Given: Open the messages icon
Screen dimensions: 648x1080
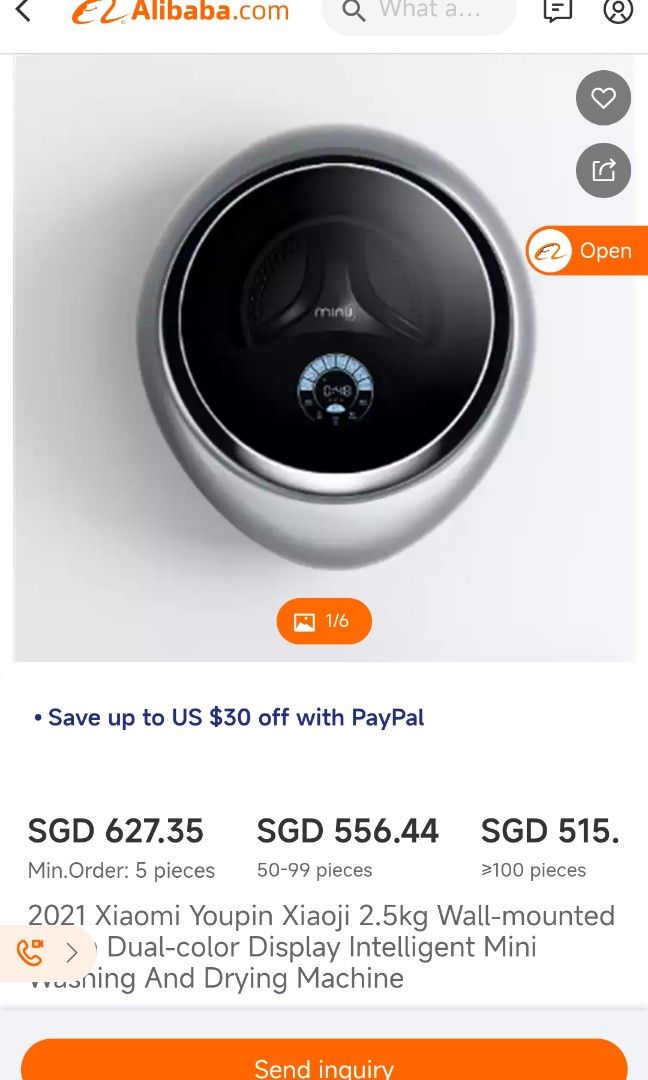Looking at the screenshot, I should [x=557, y=12].
